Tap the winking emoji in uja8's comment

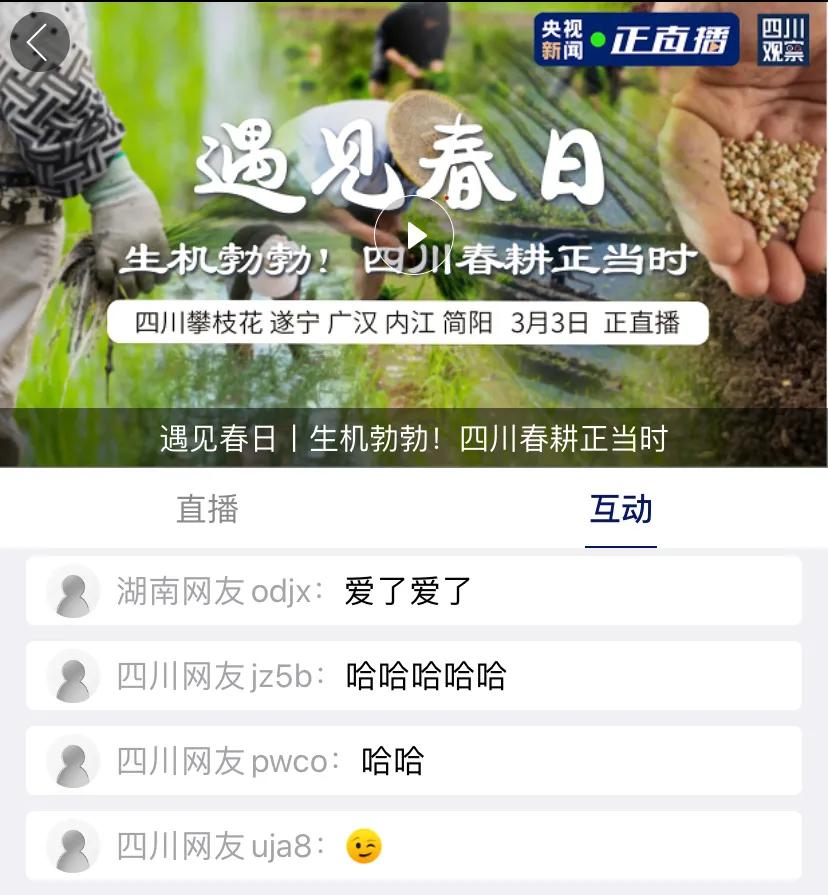point(362,846)
